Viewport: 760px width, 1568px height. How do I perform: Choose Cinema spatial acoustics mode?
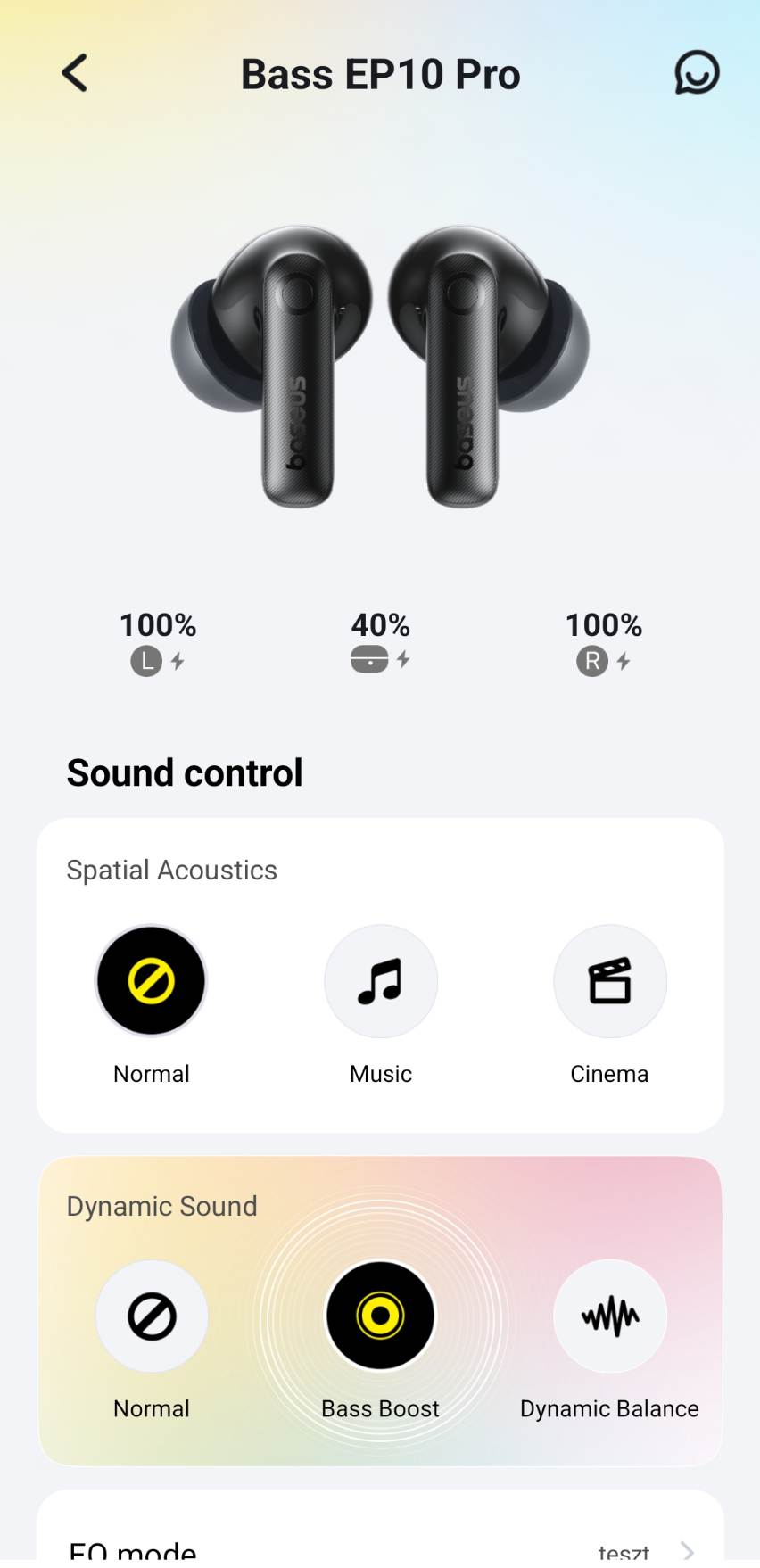tap(610, 981)
